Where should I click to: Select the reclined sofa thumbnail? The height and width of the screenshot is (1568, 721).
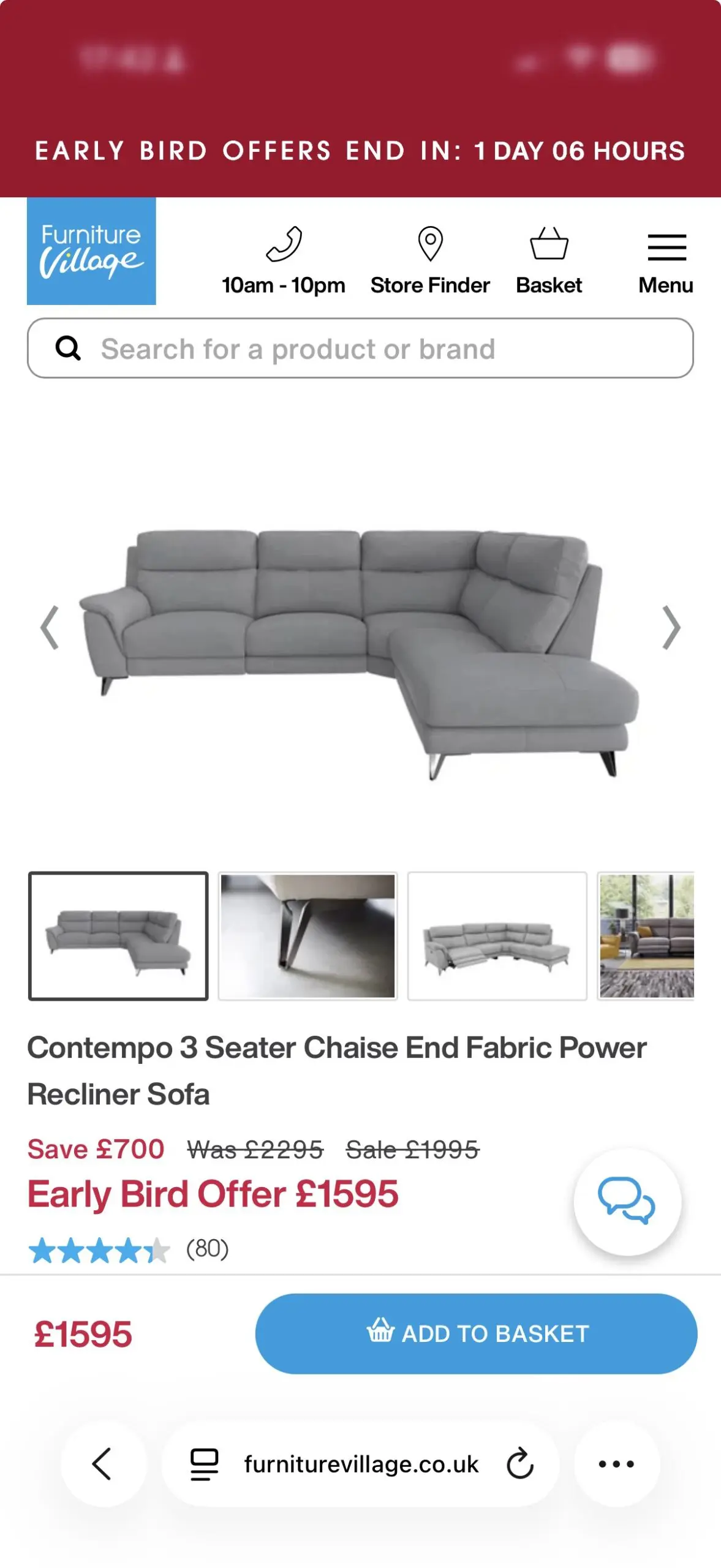(x=497, y=935)
